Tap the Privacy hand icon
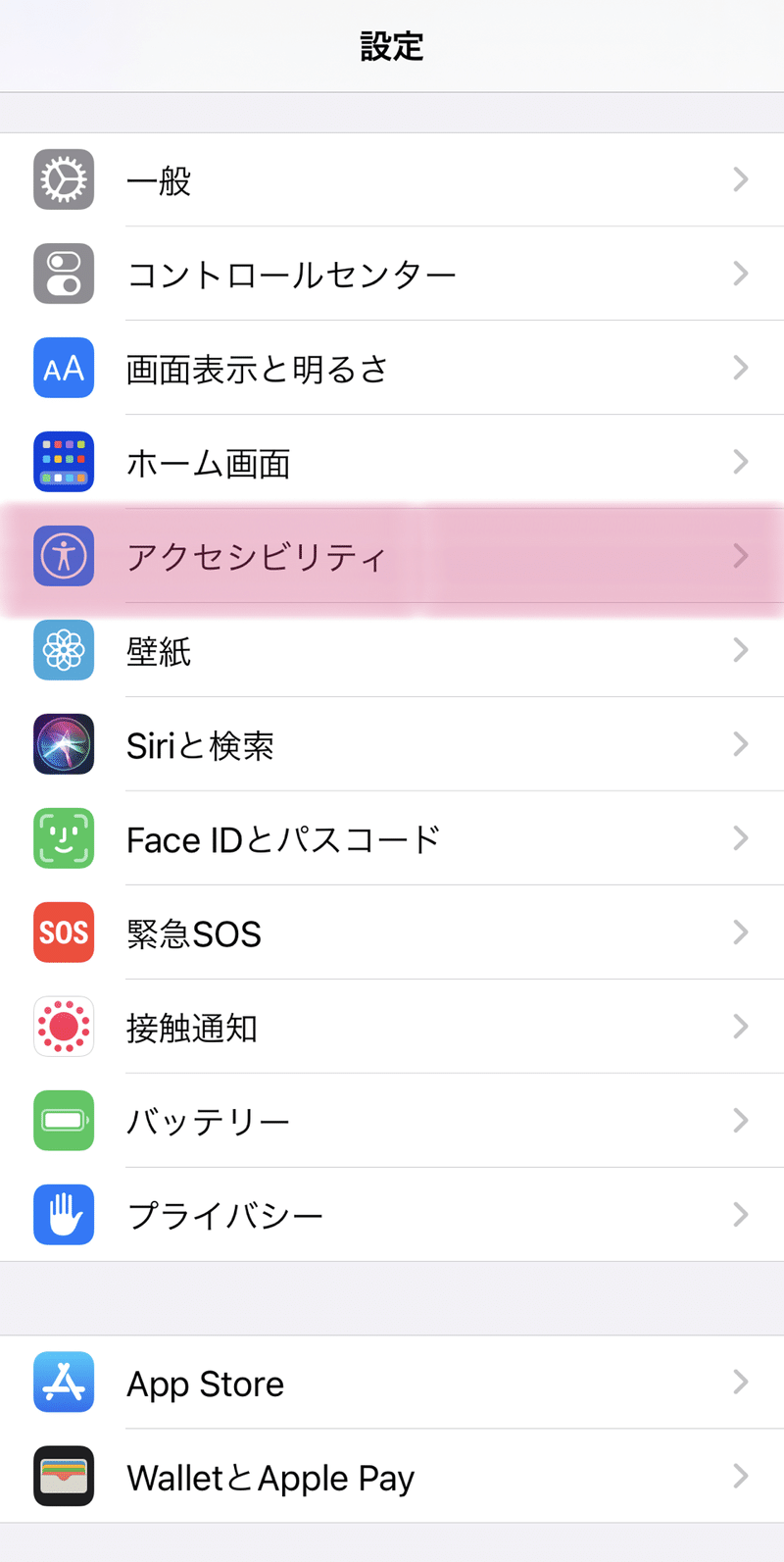This screenshot has height=1562, width=784. [x=63, y=1215]
